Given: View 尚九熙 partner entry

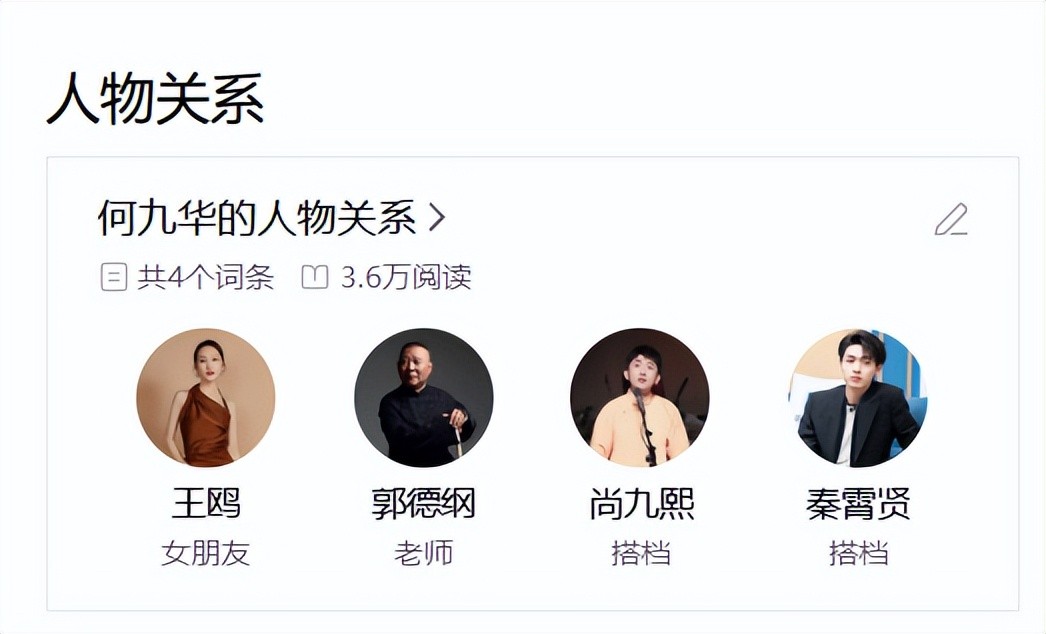Looking at the screenshot, I should point(640,398).
